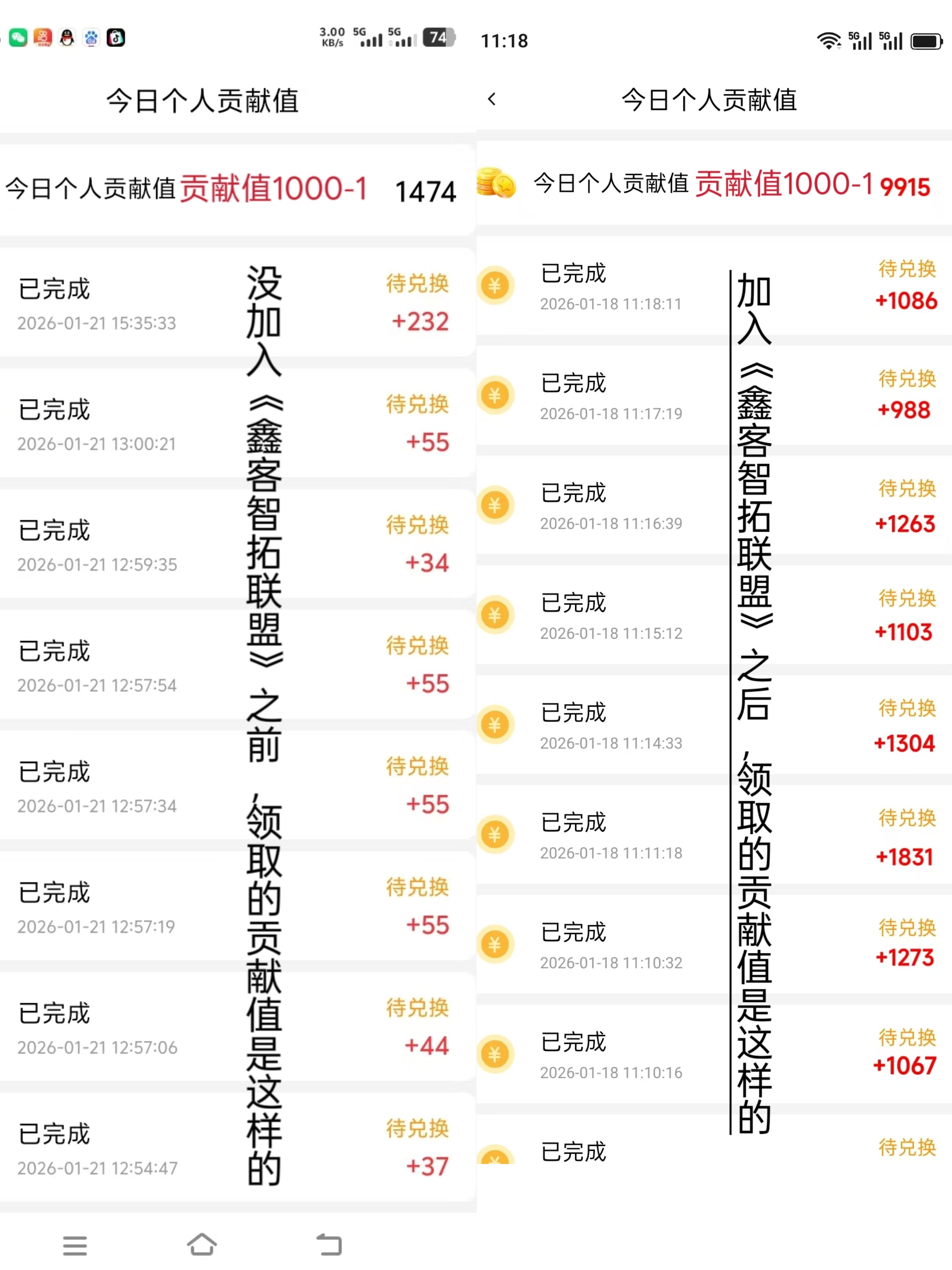Tap the TikTok icon in the status bar
Screen dimensions: 952x1270
[115, 37]
